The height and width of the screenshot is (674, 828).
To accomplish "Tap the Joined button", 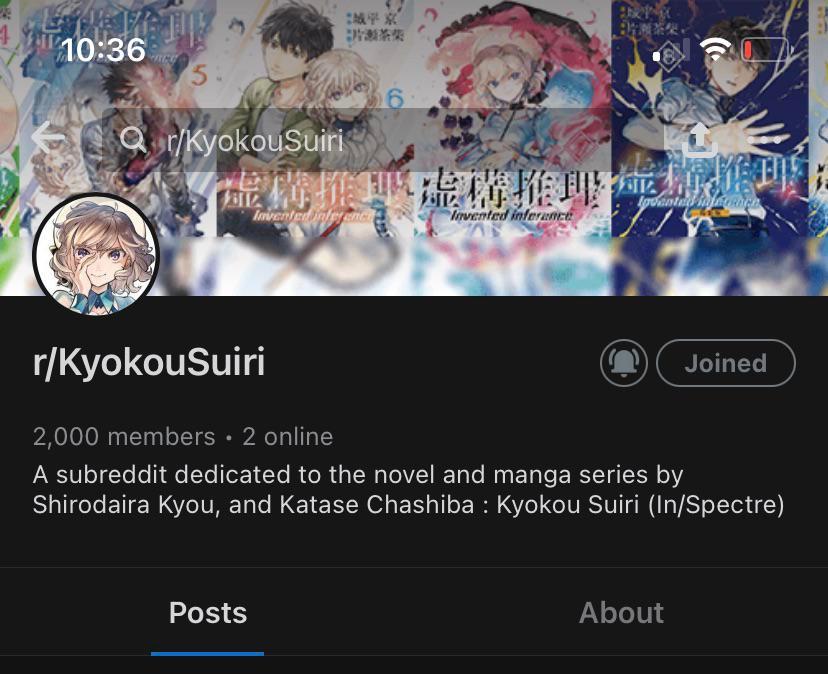I will coord(725,363).
